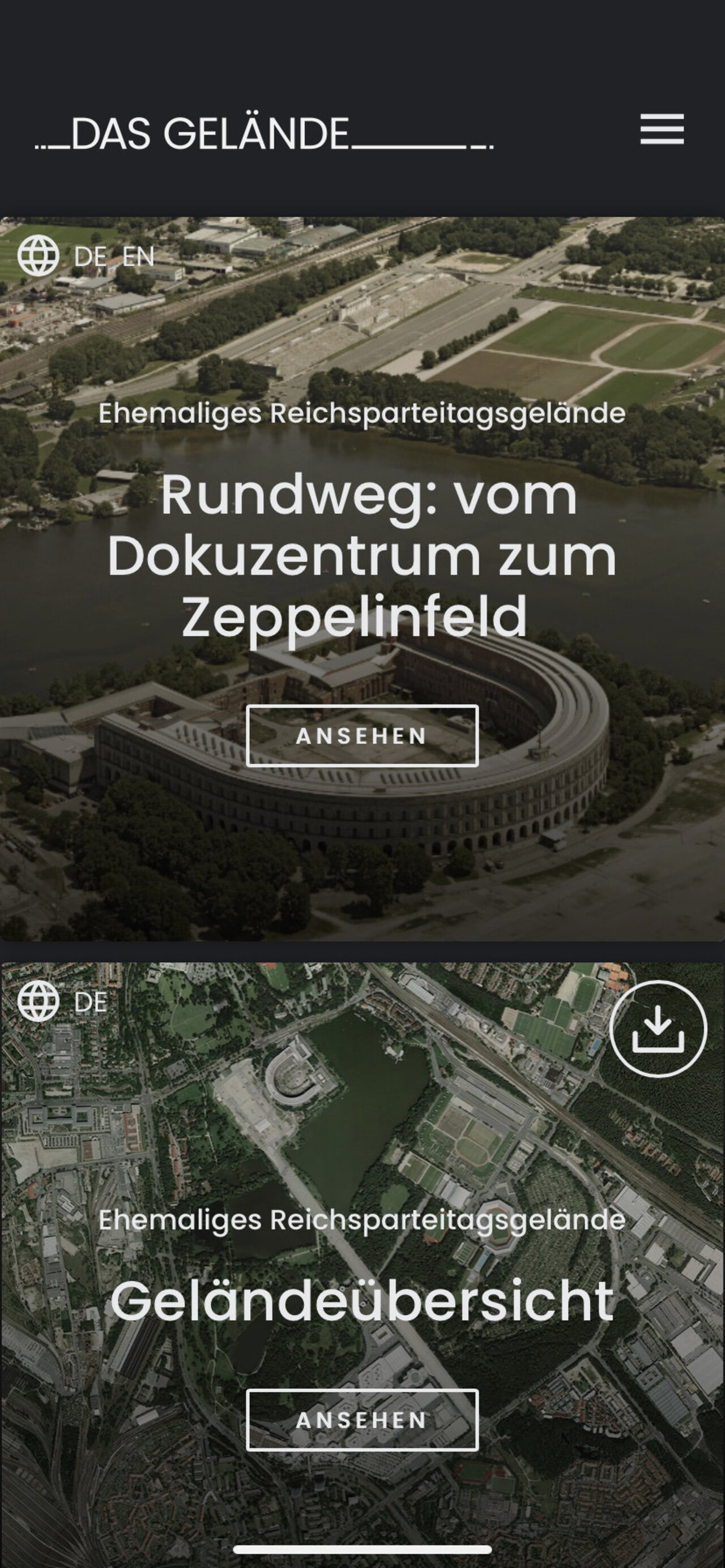725x1568 pixels.
Task: Tap ANSEHEN under Geländeübersicht
Action: (362, 1420)
